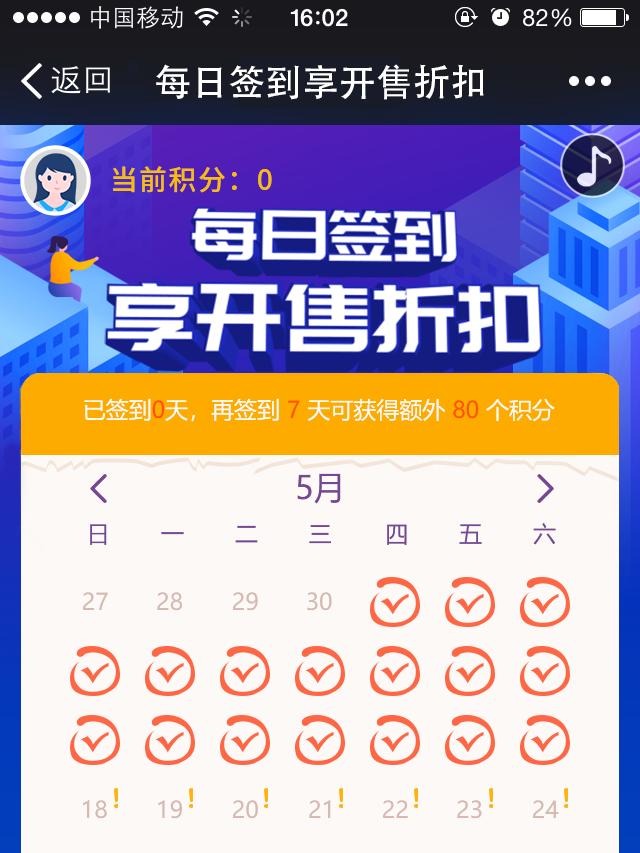
Task: Select day 21 on the calendar
Action: tap(322, 808)
